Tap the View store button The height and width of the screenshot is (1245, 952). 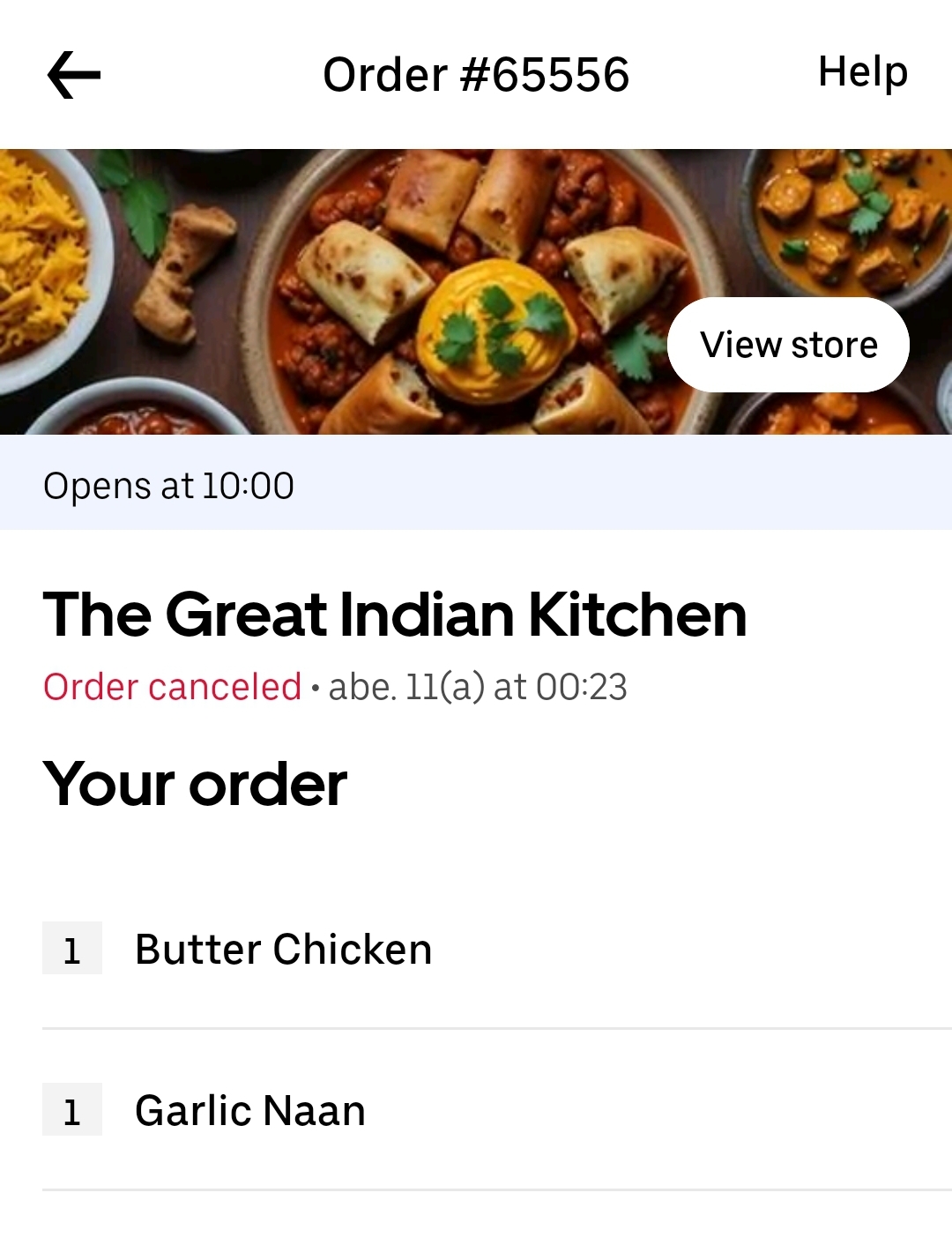[x=788, y=345]
